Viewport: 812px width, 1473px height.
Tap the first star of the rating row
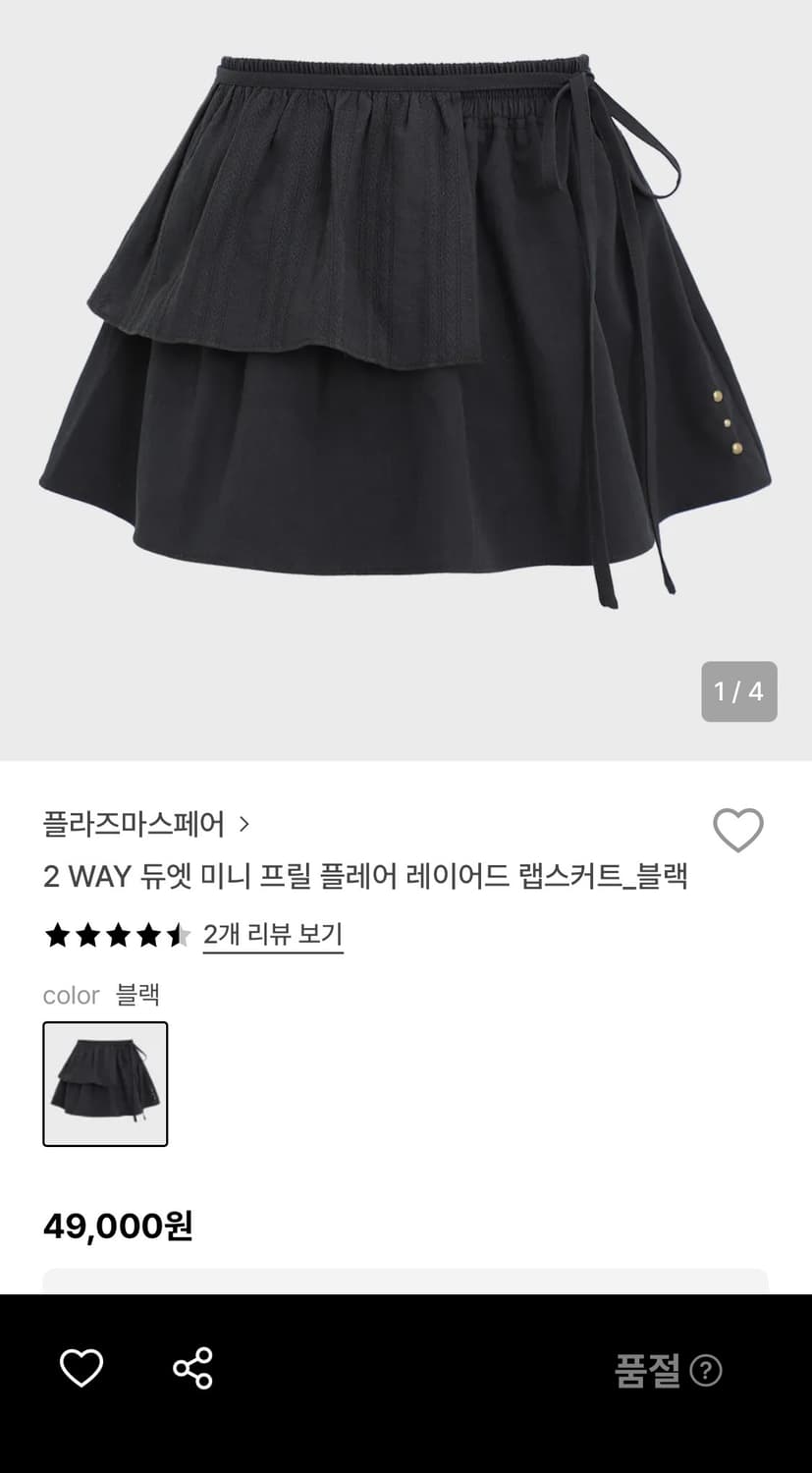tap(59, 936)
